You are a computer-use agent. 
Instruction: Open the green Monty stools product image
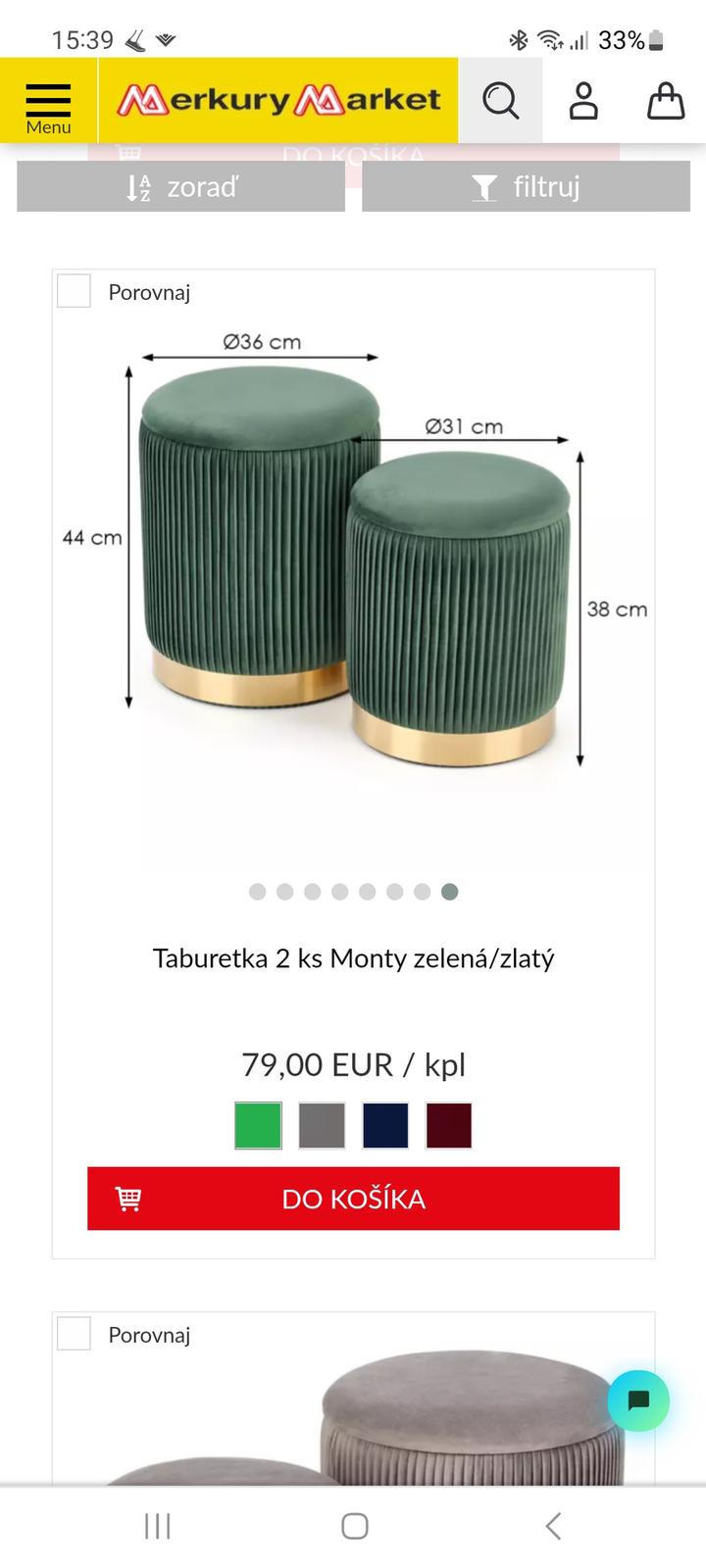tap(353, 568)
